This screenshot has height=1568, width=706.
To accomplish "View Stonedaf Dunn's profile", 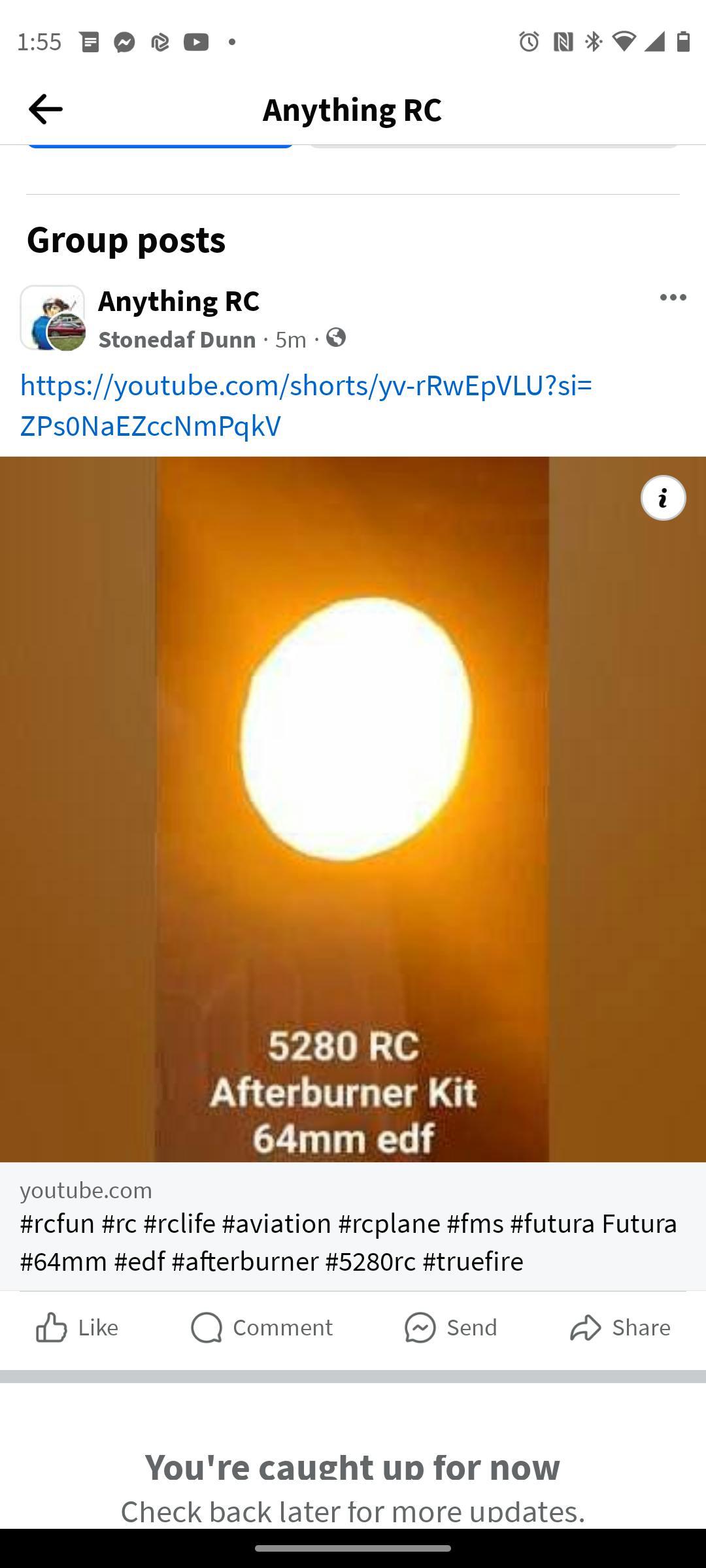I will coord(177,340).
